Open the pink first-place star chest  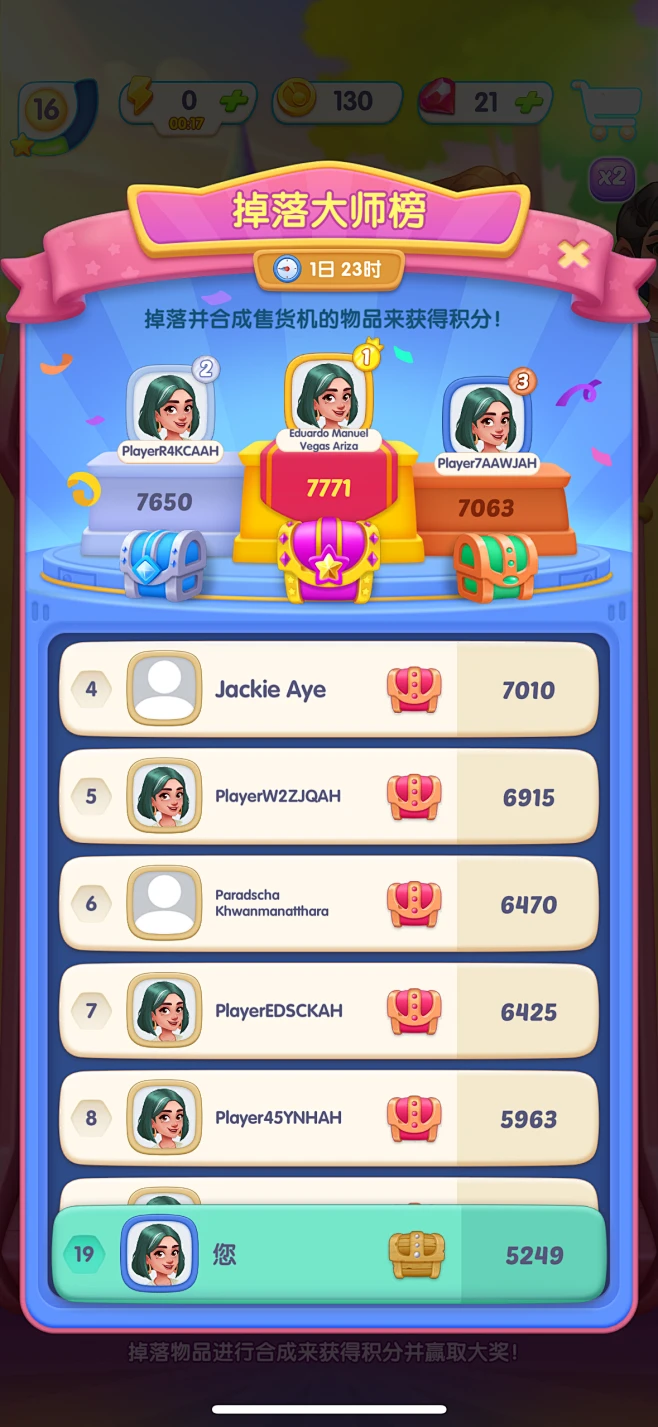point(326,561)
